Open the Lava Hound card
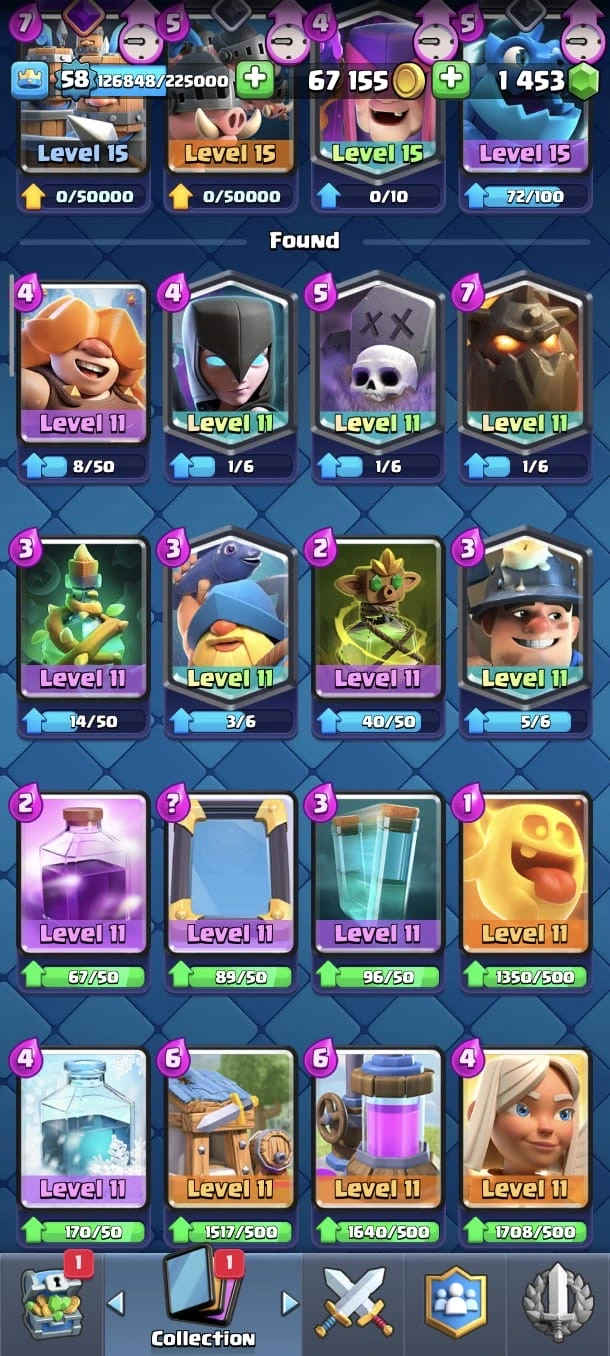Image resolution: width=610 pixels, height=1356 pixels. coord(524,360)
